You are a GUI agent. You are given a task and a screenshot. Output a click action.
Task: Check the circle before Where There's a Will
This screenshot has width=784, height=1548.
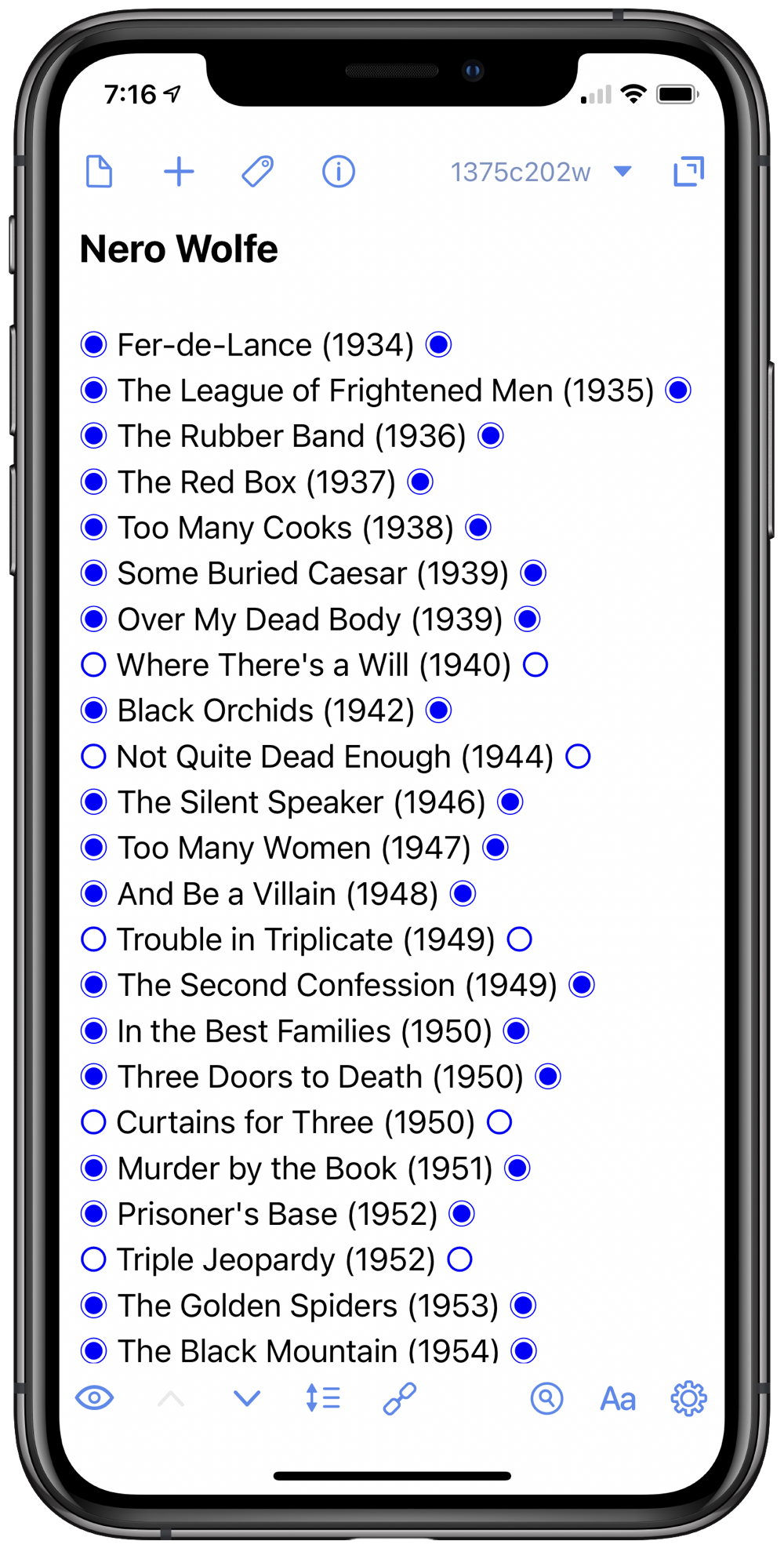[x=94, y=665]
